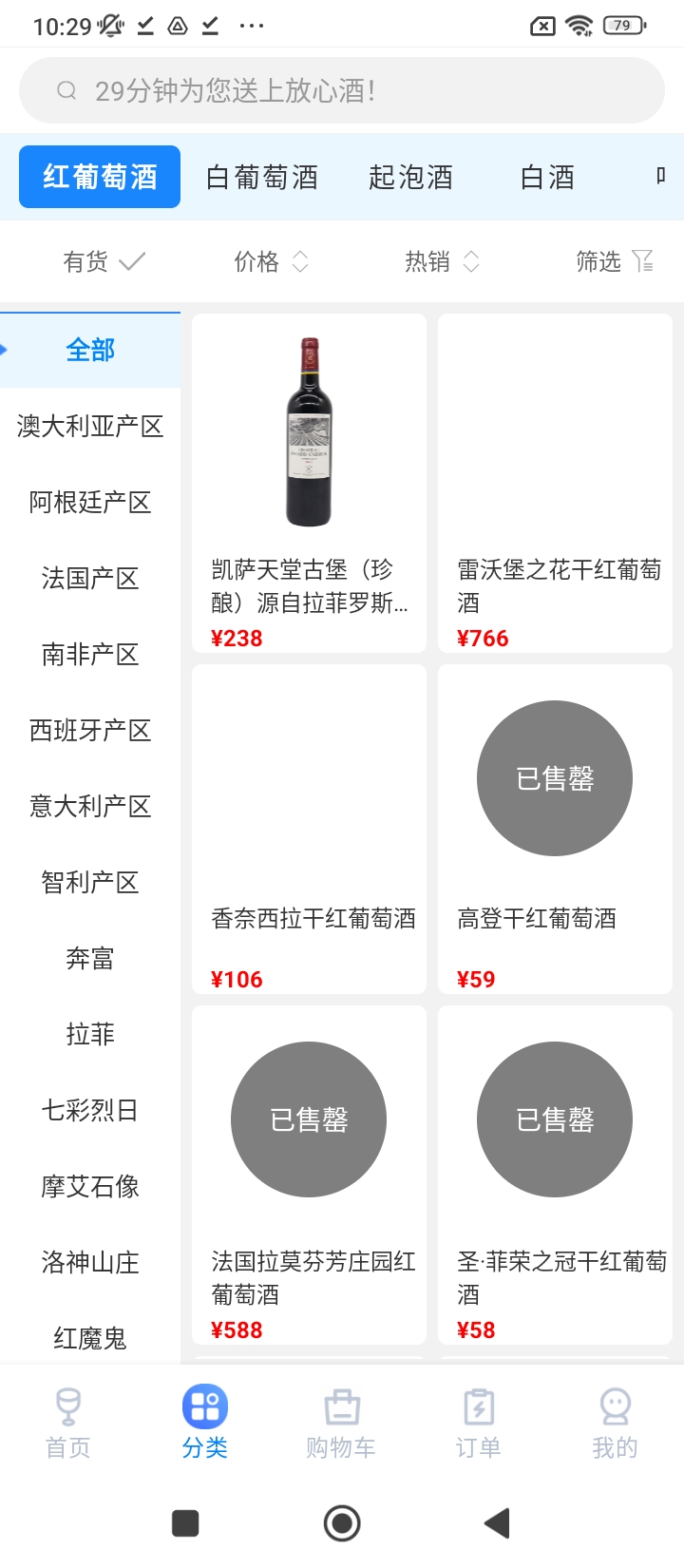Filter by 澳大利亚产区
Viewport: 684px width, 1568px height.
coord(90,426)
